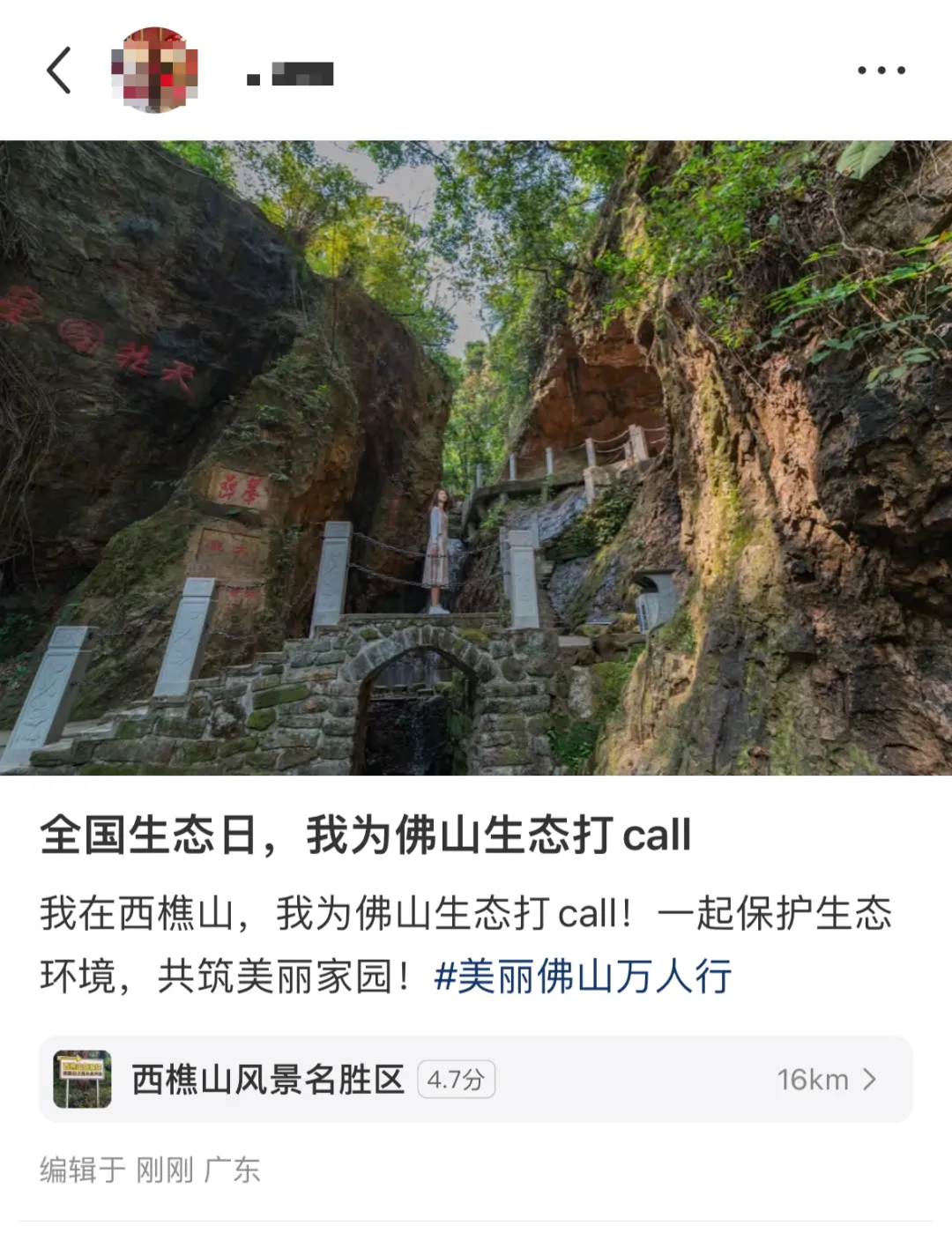Open the post's photo in full view
The width and height of the screenshot is (952, 1248).
click(x=476, y=458)
